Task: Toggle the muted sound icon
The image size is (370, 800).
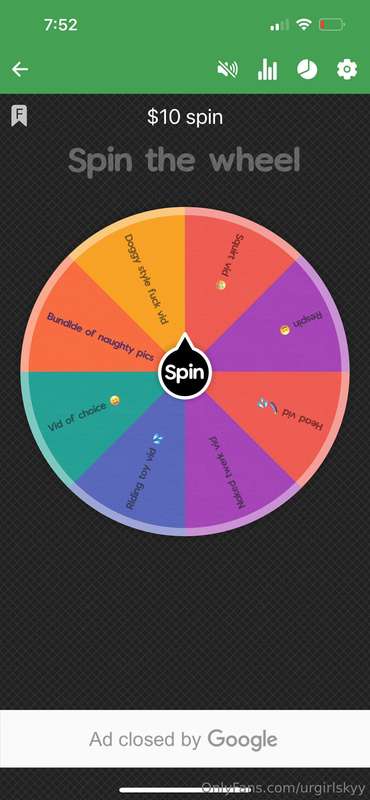Action: point(228,69)
